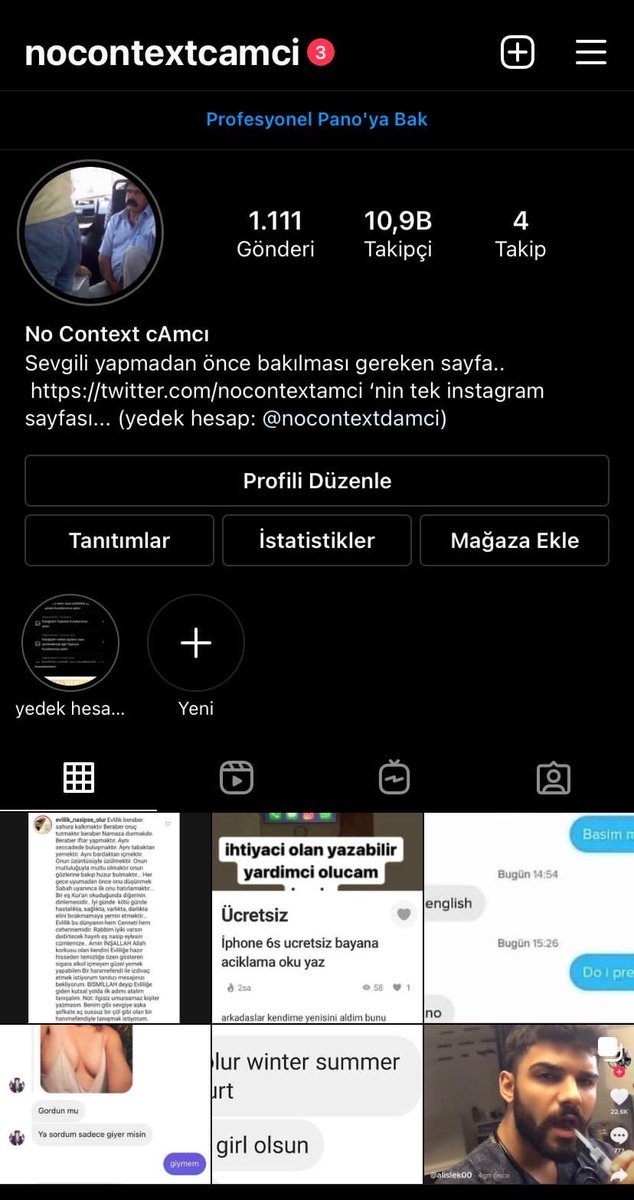
Task: Open the bearded man video post
Action: pyautogui.click(x=528, y=1105)
